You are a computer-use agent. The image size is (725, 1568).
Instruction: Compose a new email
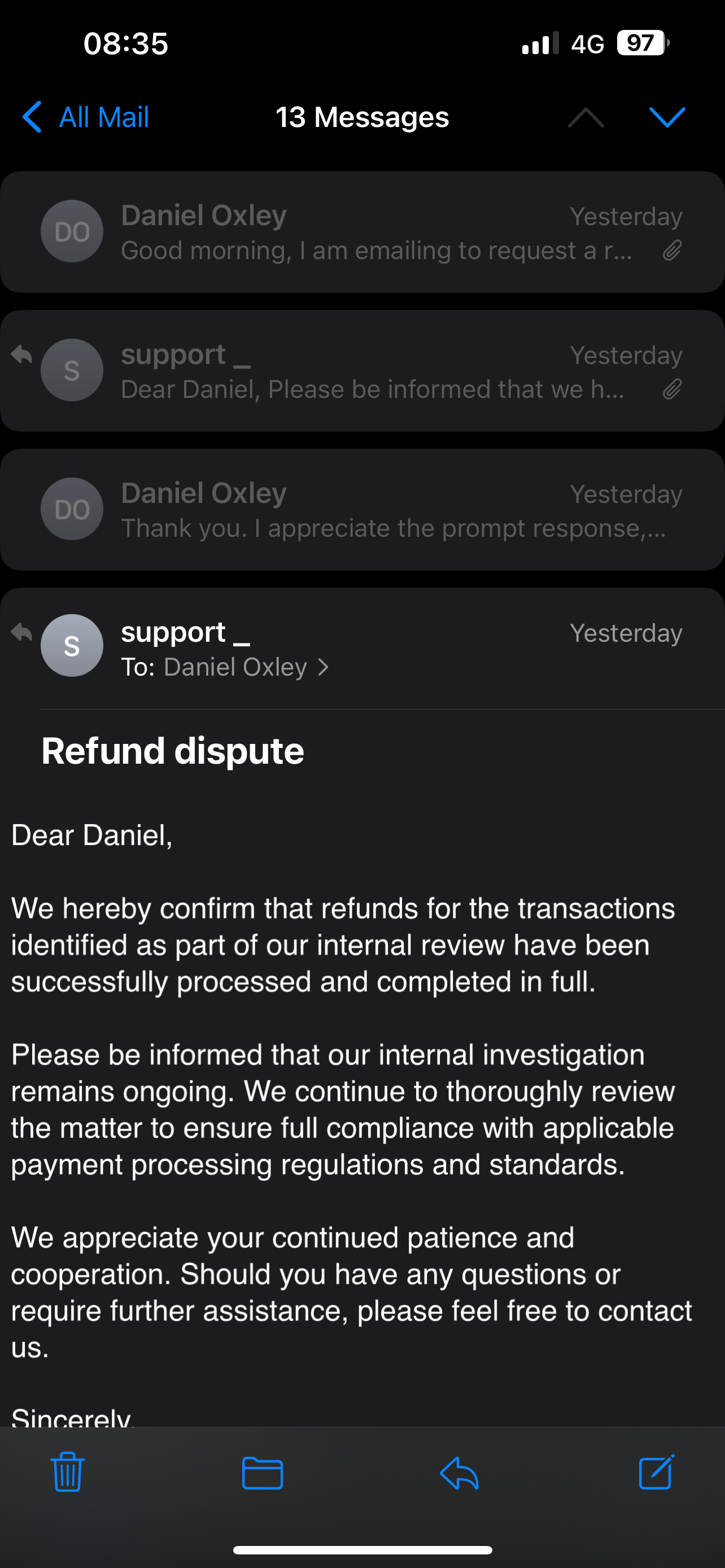656,1472
